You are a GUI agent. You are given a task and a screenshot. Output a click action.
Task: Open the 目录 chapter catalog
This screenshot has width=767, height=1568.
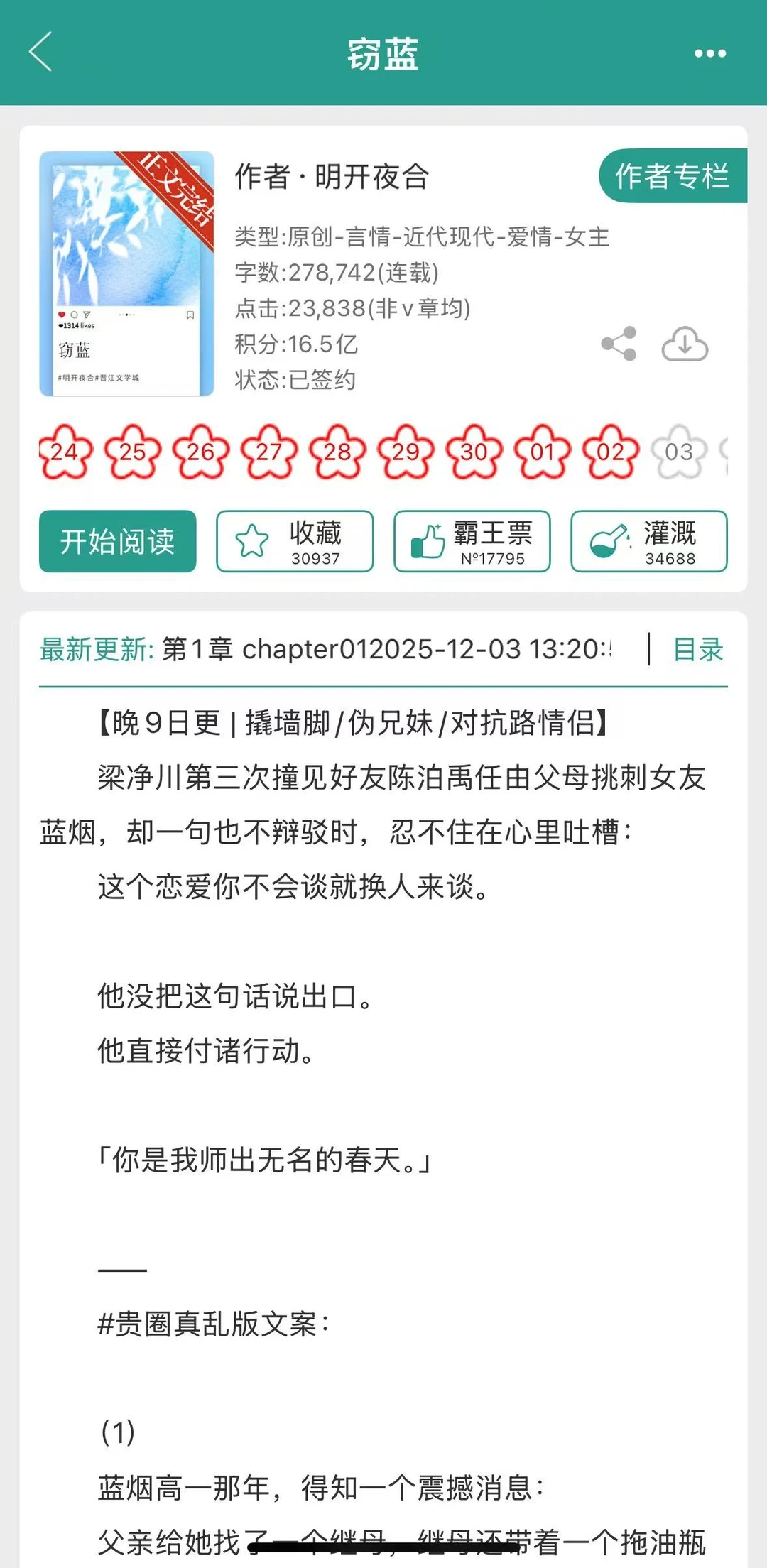pos(697,649)
